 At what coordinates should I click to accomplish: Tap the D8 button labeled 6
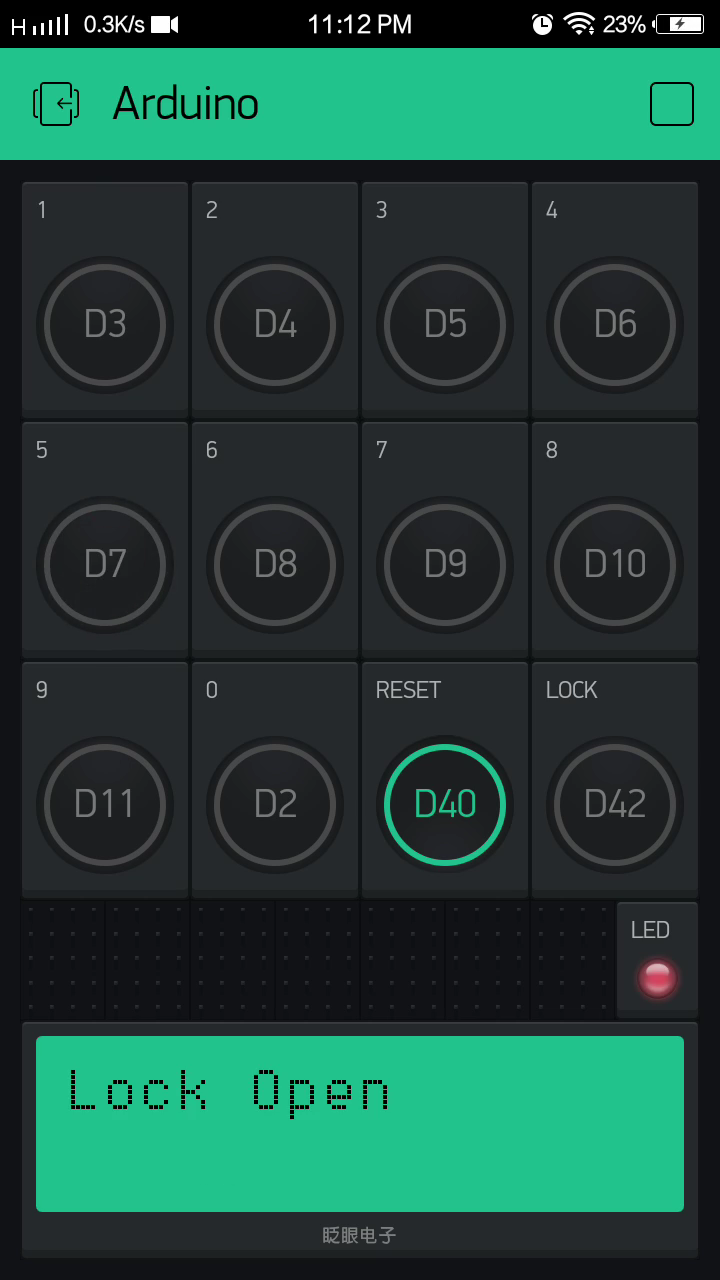(x=275, y=564)
